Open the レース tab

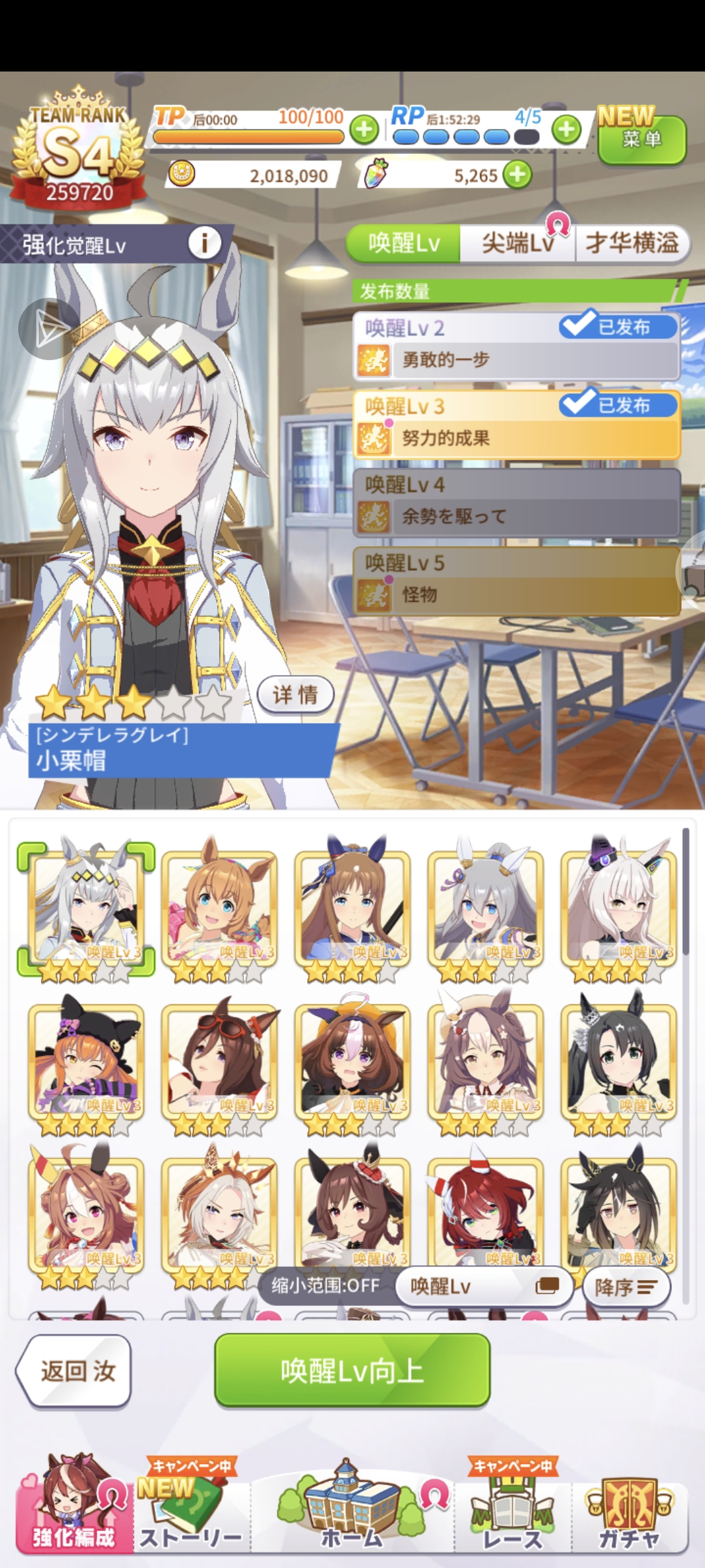click(512, 1516)
